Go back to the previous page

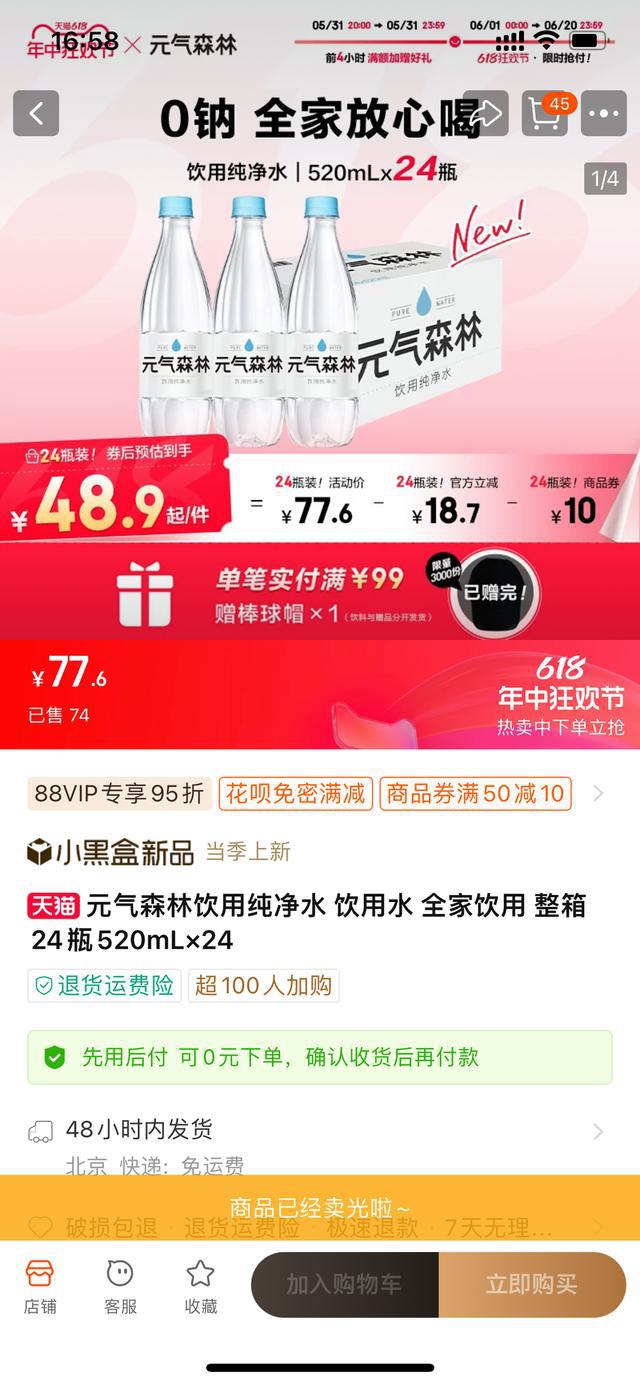(36, 113)
